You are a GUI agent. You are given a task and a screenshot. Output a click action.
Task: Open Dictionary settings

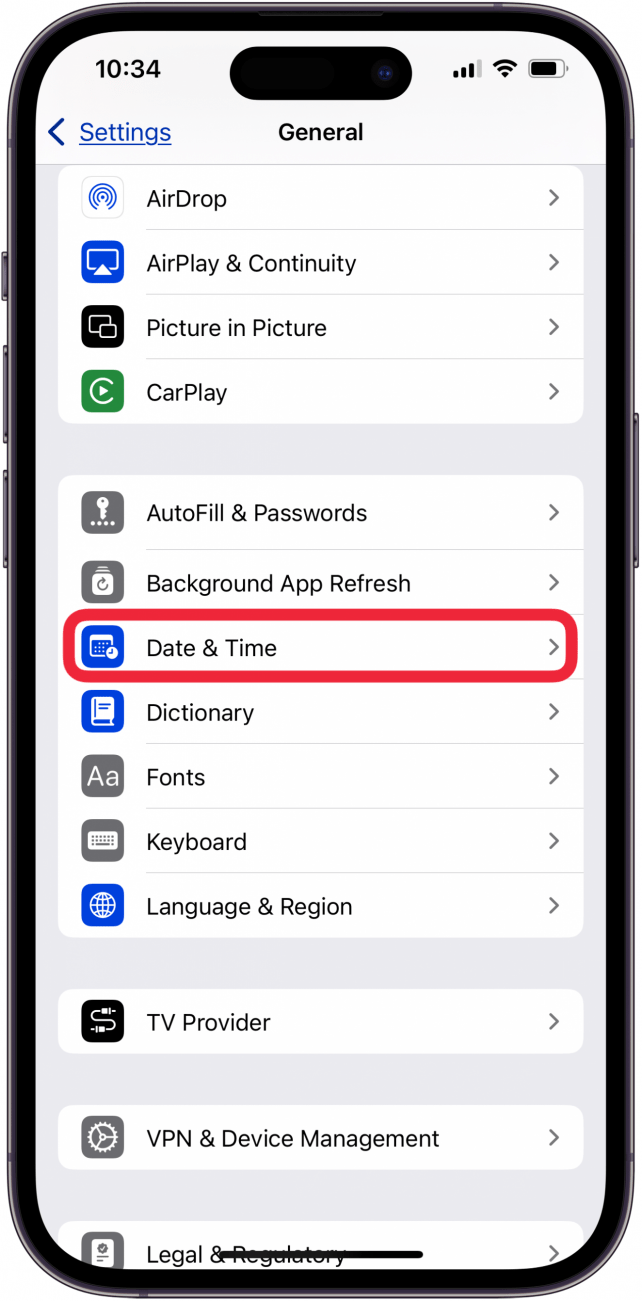coord(320,713)
